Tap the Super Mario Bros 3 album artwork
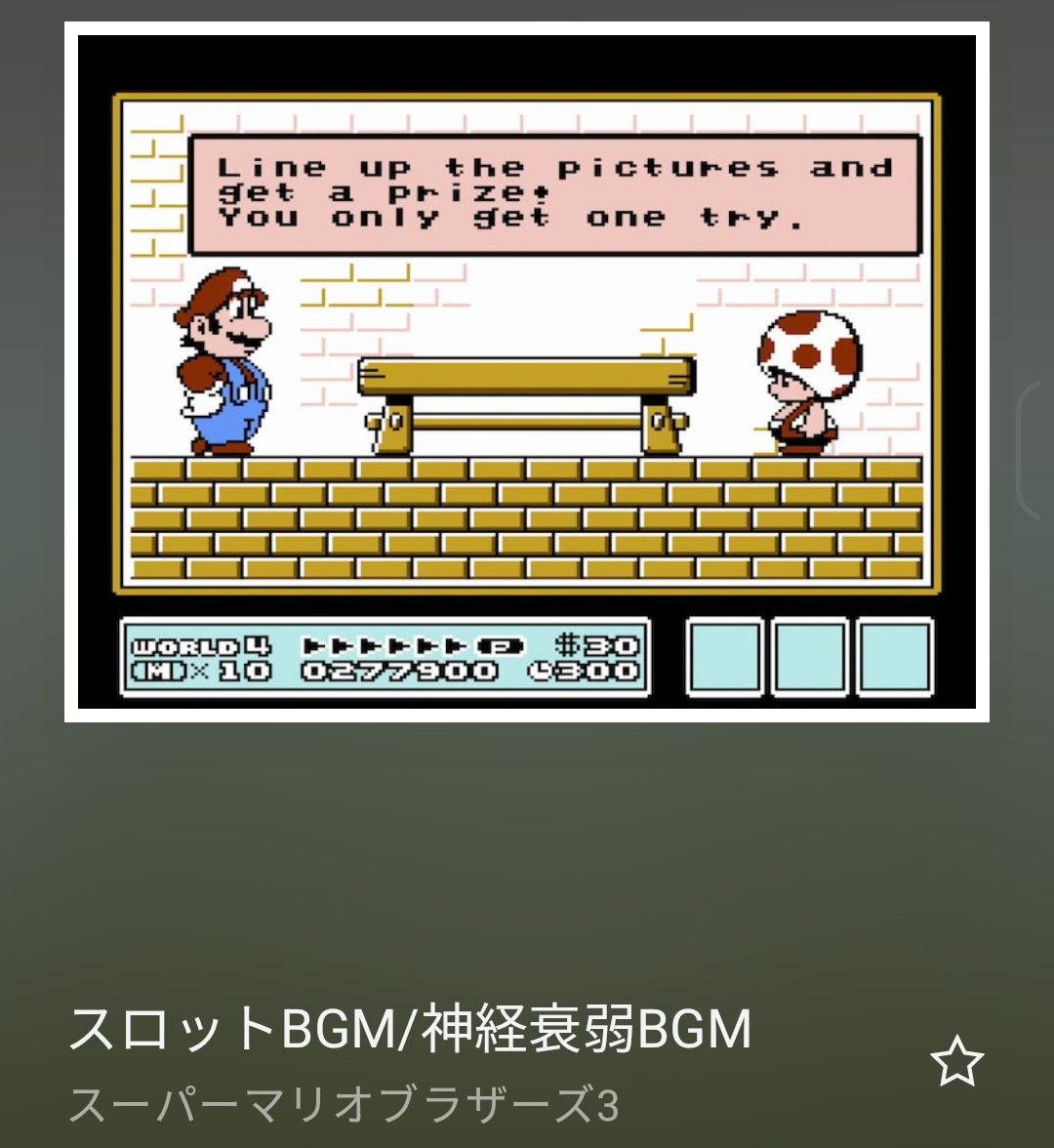Screen dimensions: 1054x1148 click(x=527, y=372)
